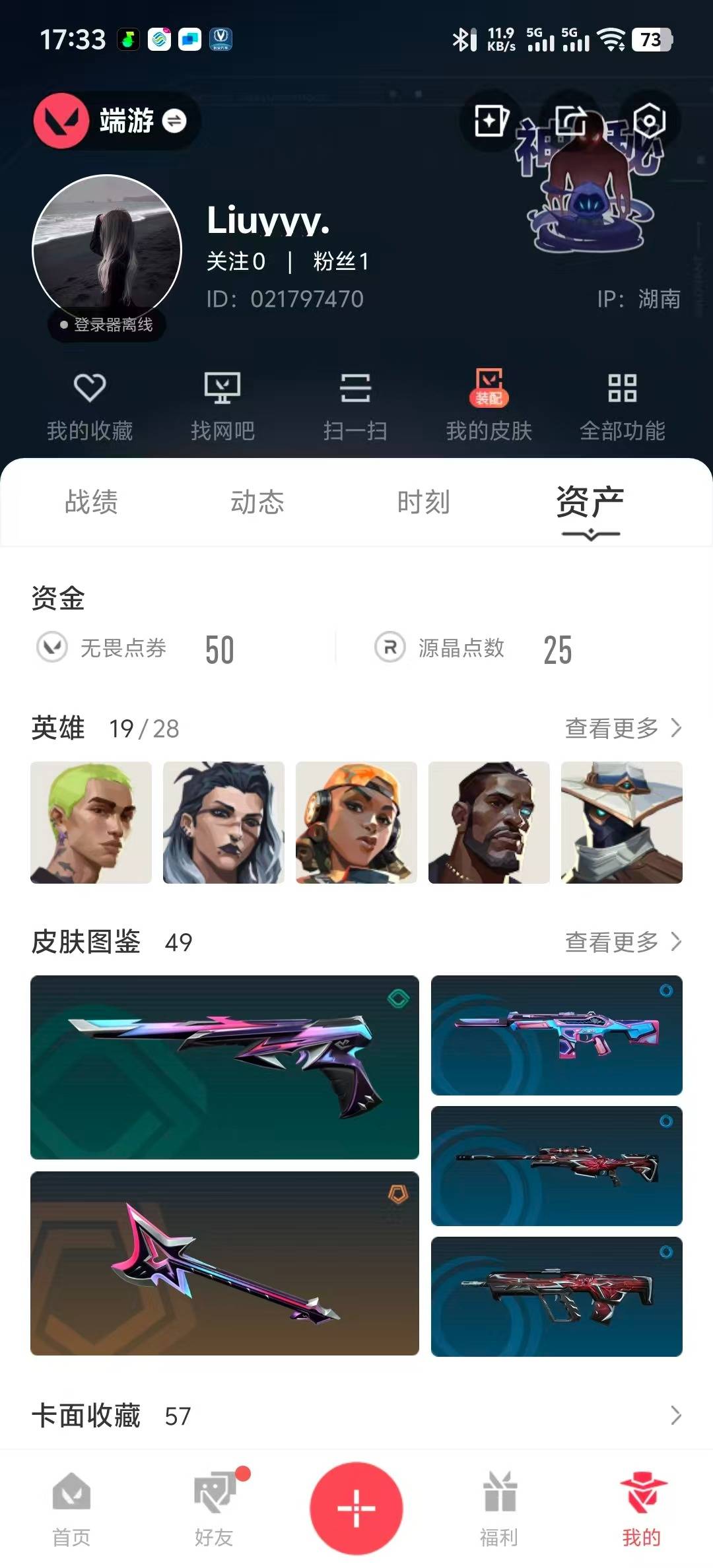Expand 查看更多 next to 英雄
Viewport: 713px width, 1568px height.
[x=621, y=729]
